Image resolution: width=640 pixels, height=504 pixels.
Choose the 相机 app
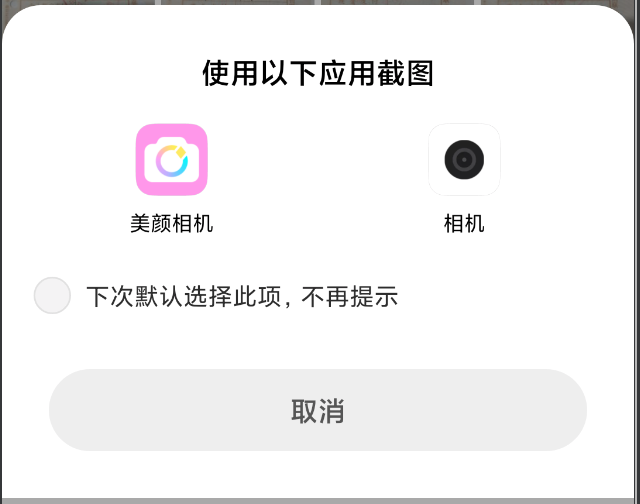pyautogui.click(x=464, y=160)
